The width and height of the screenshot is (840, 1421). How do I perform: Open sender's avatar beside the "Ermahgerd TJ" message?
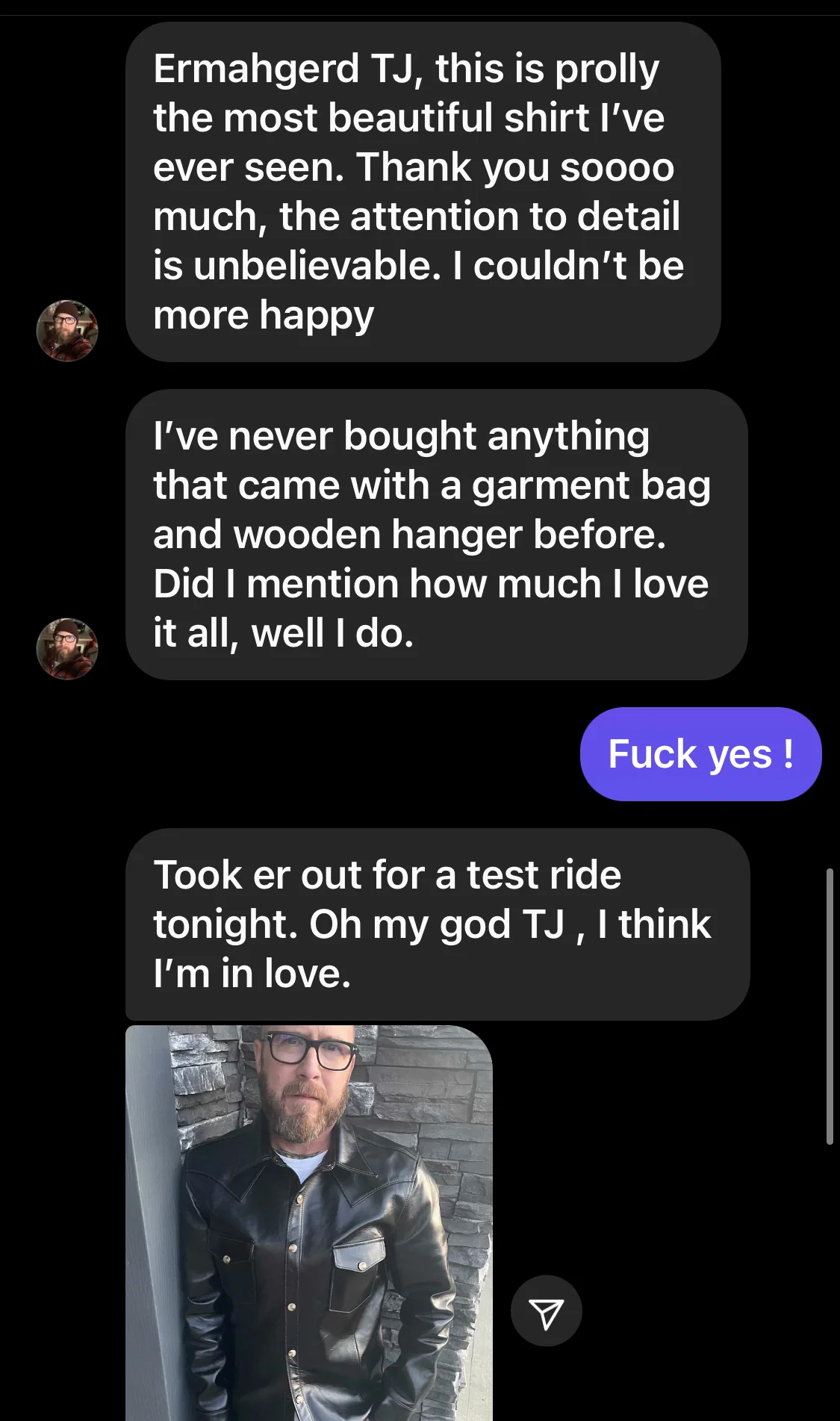click(67, 331)
